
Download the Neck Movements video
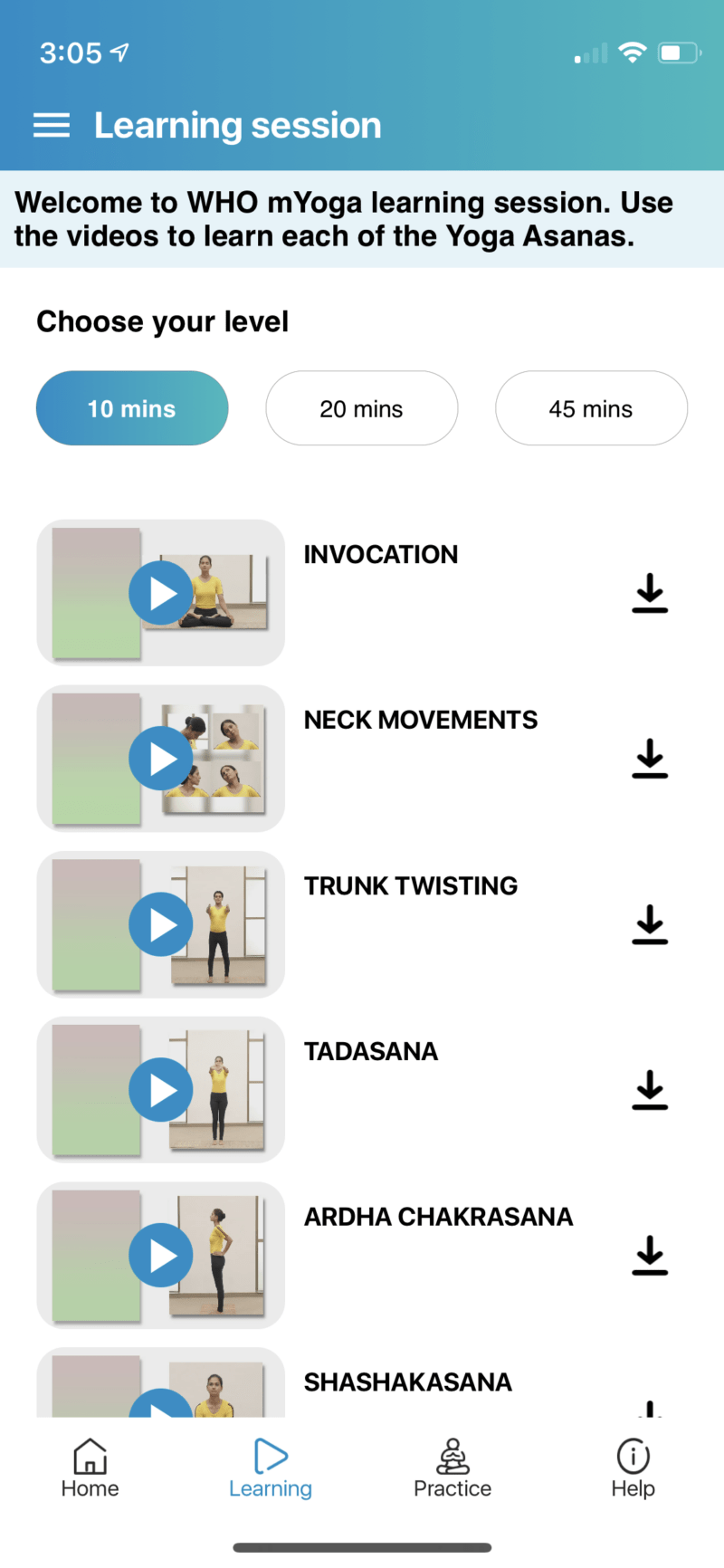coord(650,759)
